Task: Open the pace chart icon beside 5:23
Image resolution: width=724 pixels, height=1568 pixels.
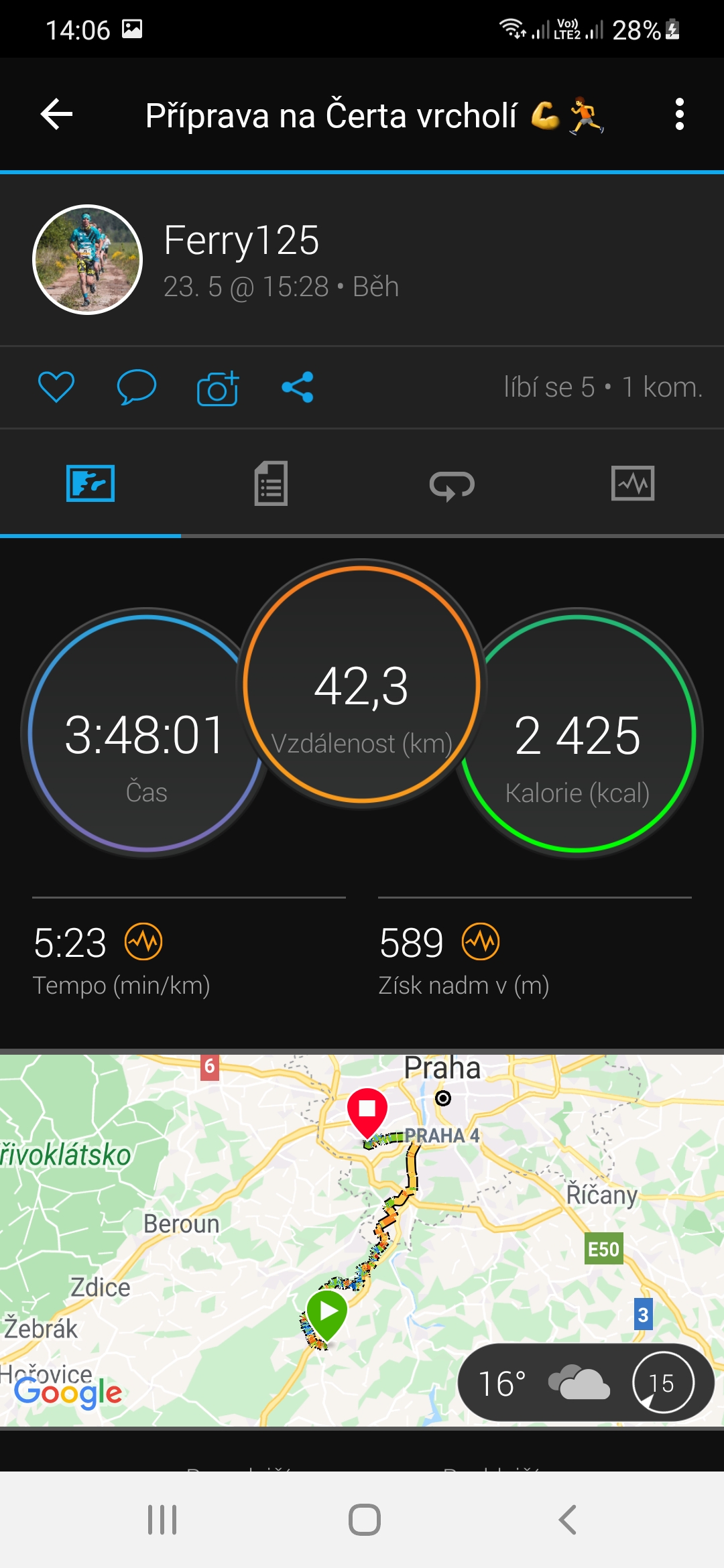Action: 144,941
